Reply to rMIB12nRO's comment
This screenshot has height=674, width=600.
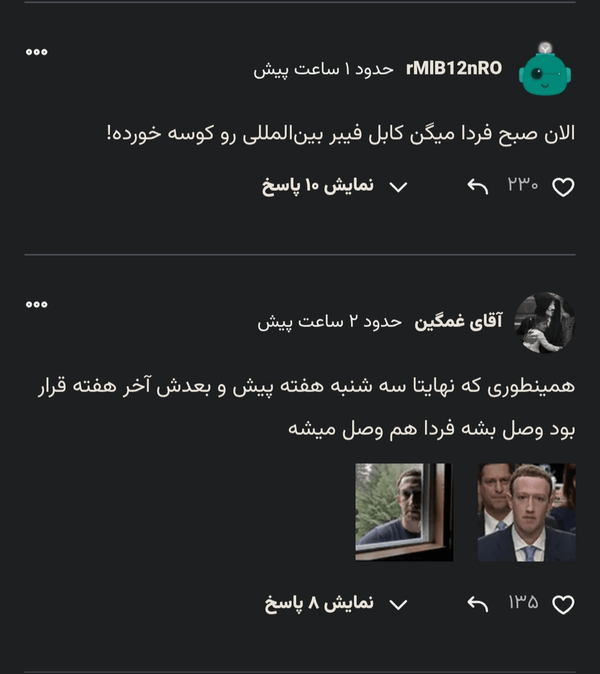tap(478, 187)
